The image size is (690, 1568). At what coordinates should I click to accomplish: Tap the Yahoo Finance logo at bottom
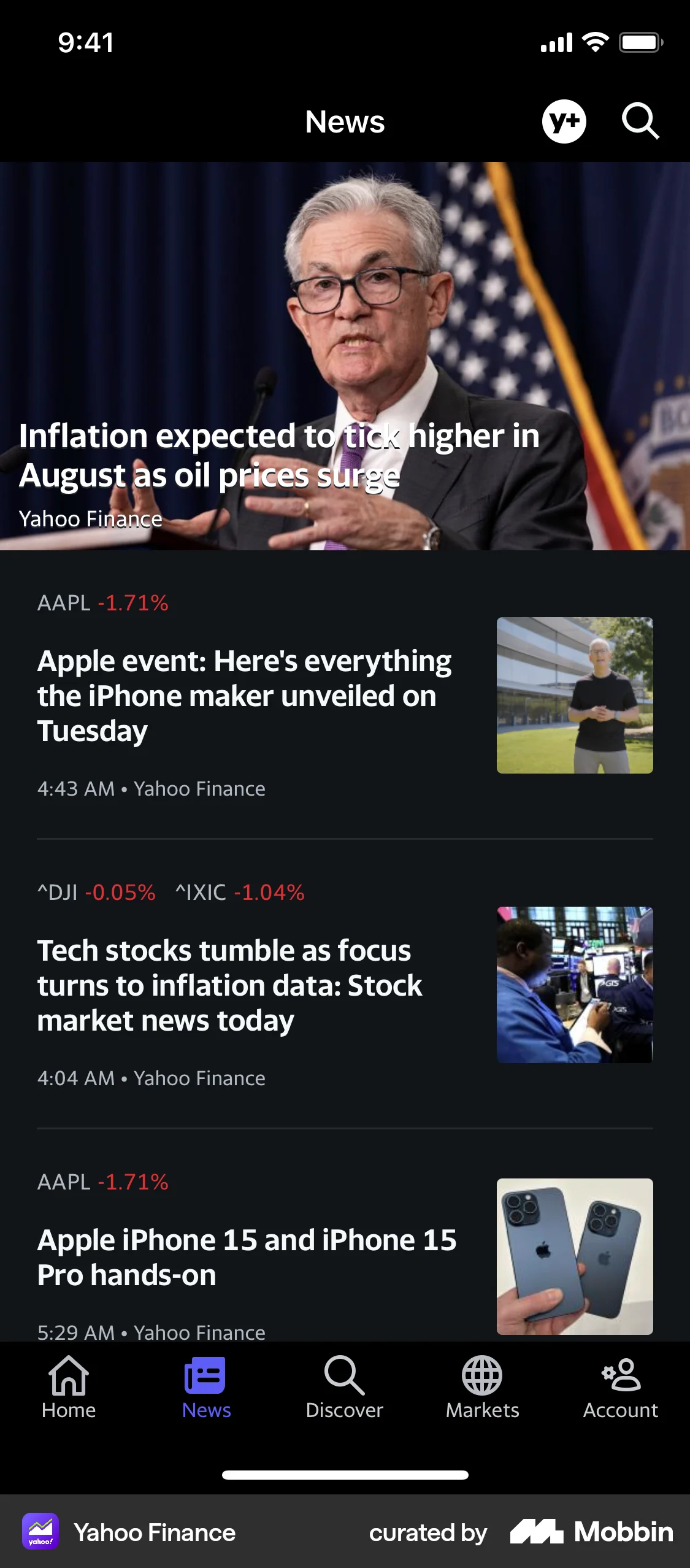(40, 1532)
